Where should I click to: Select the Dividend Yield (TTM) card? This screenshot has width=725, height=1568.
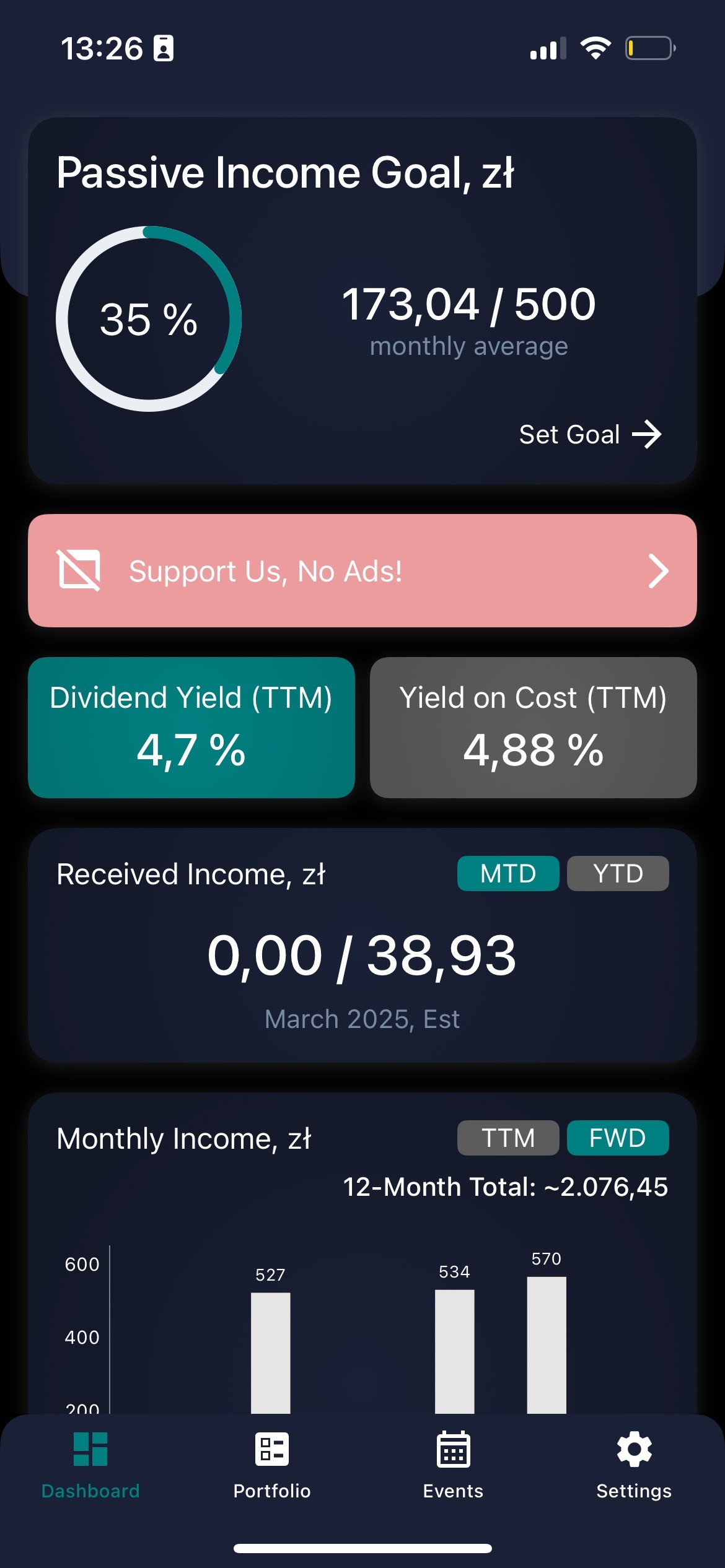191,728
